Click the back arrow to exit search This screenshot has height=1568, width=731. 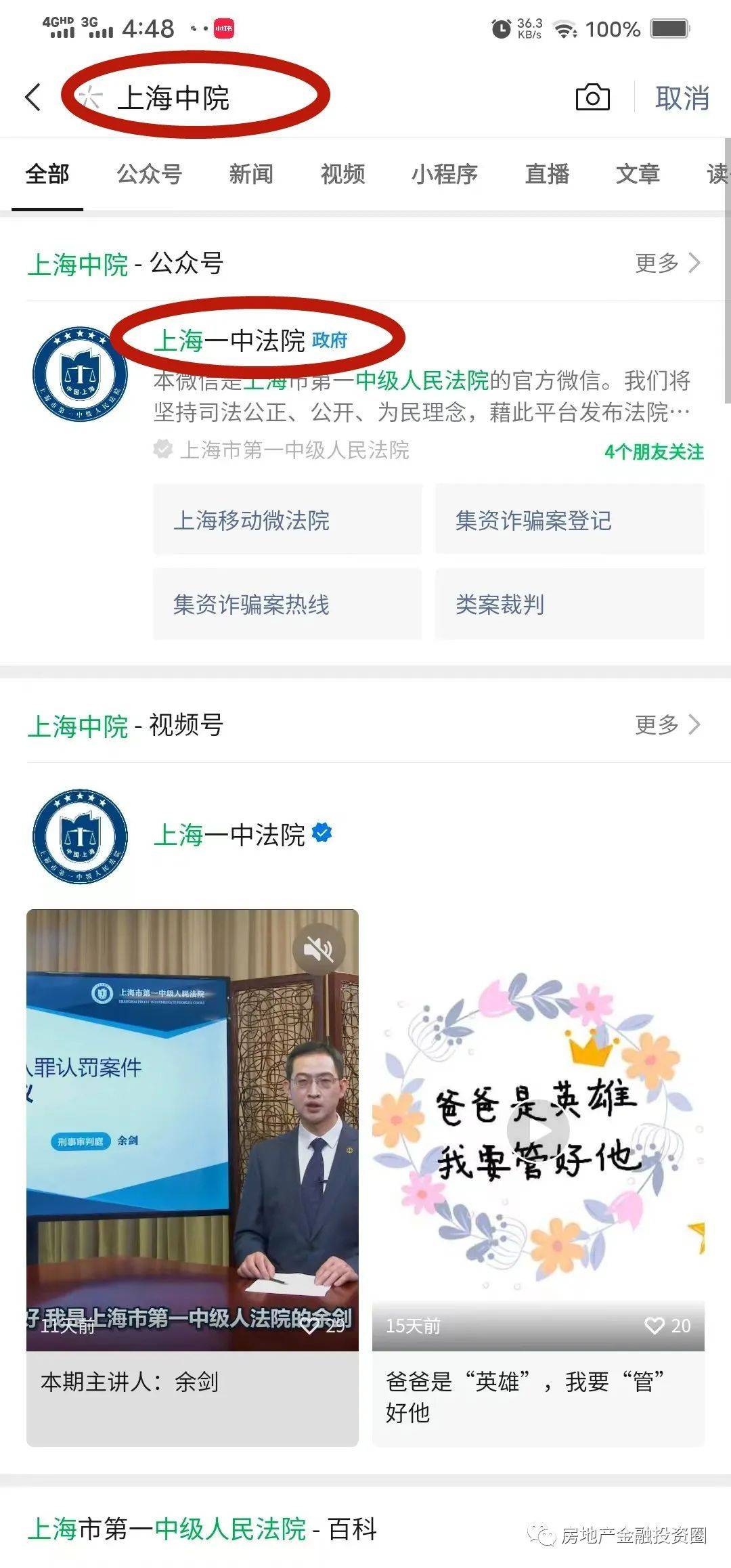(x=32, y=97)
